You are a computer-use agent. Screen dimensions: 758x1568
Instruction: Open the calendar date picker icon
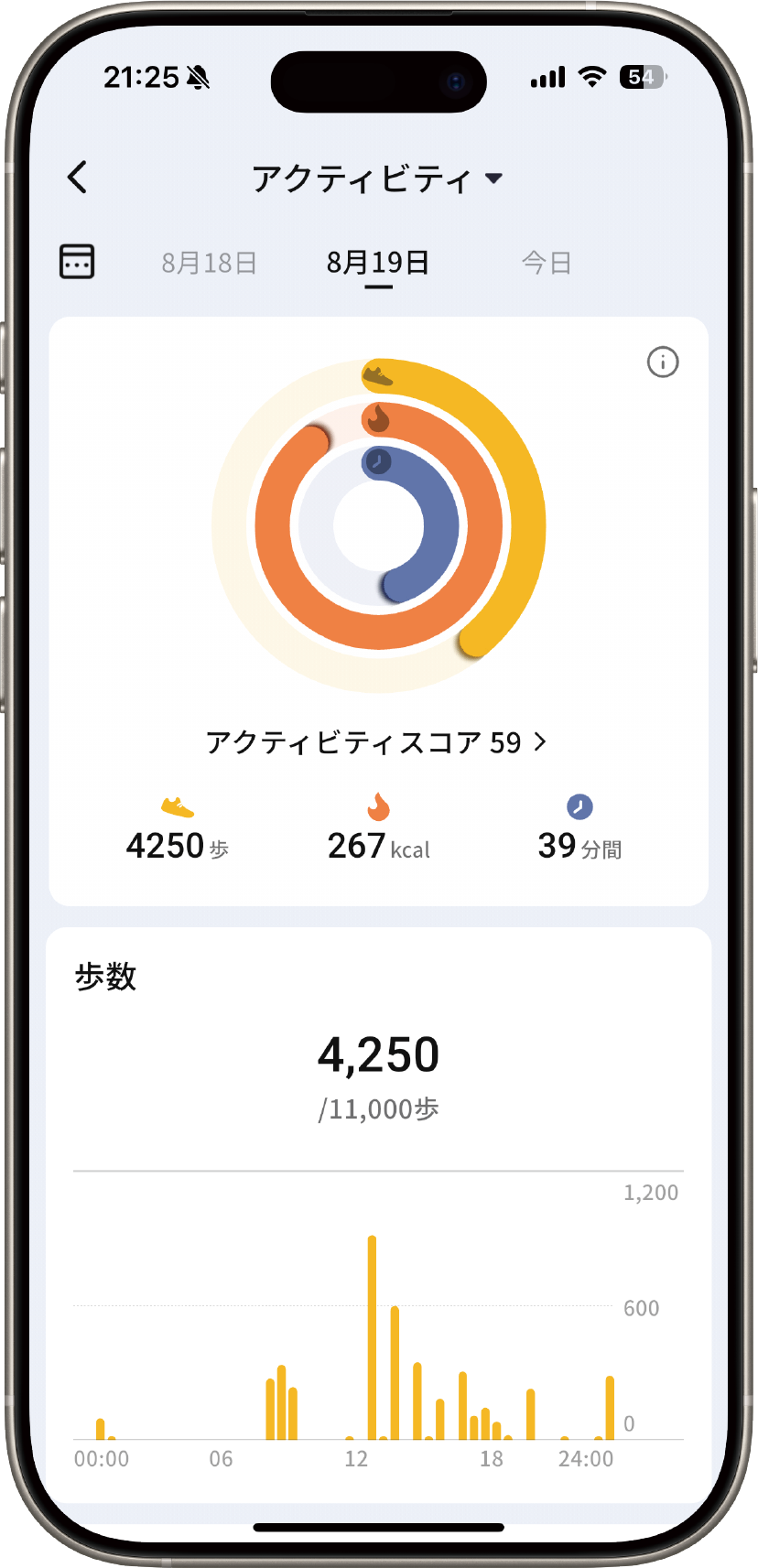(x=77, y=262)
